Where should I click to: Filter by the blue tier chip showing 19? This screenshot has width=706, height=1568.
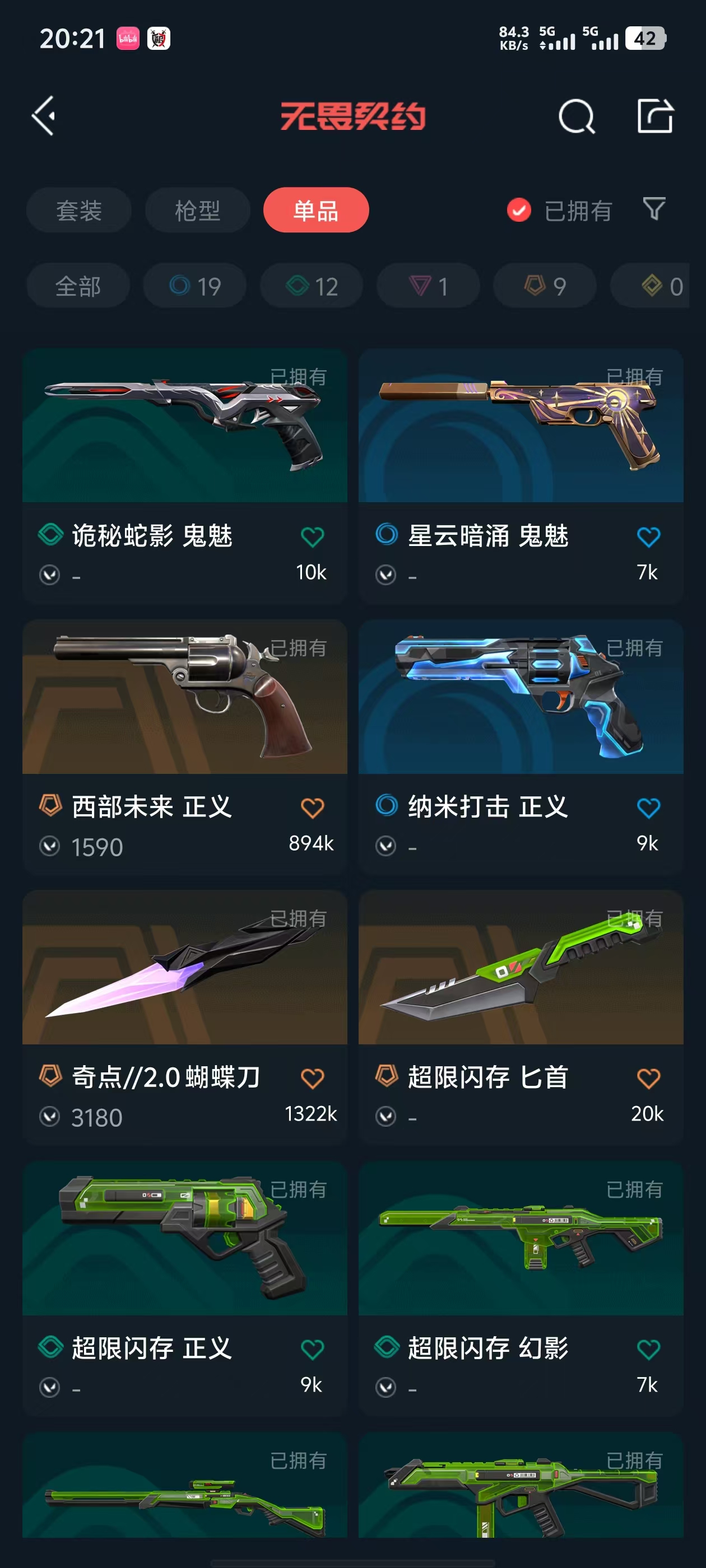point(194,286)
